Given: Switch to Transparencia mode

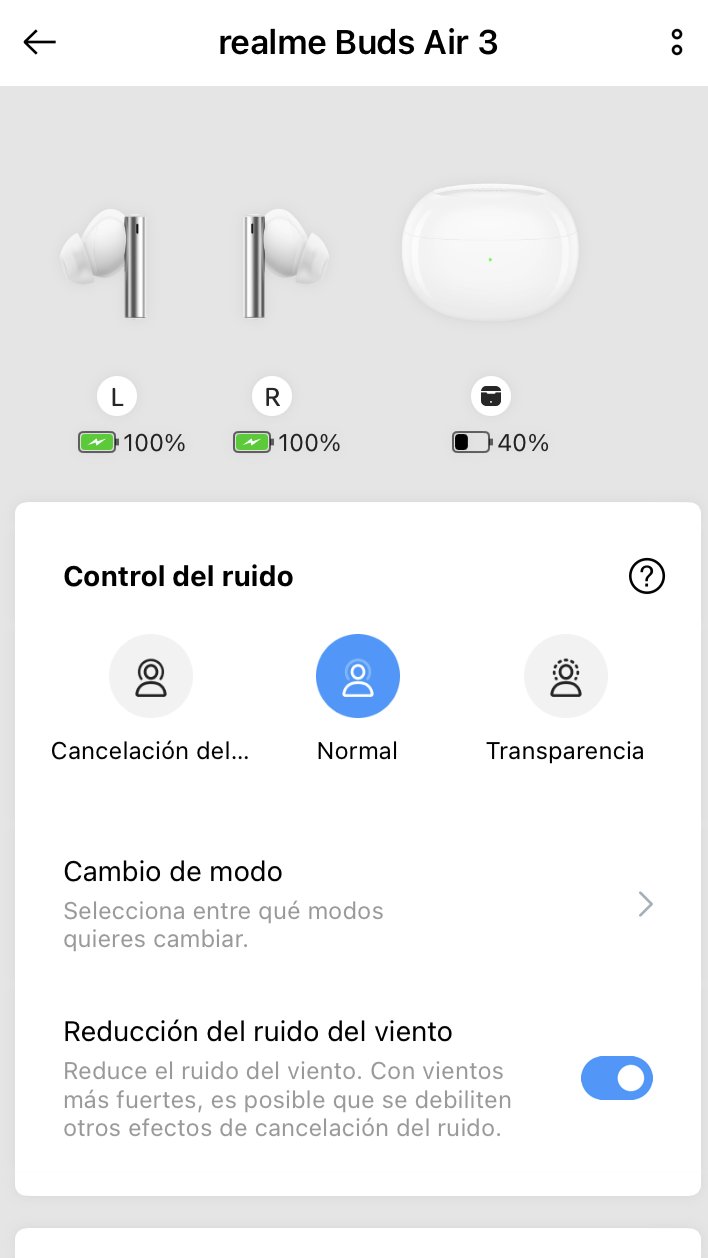Looking at the screenshot, I should point(566,676).
